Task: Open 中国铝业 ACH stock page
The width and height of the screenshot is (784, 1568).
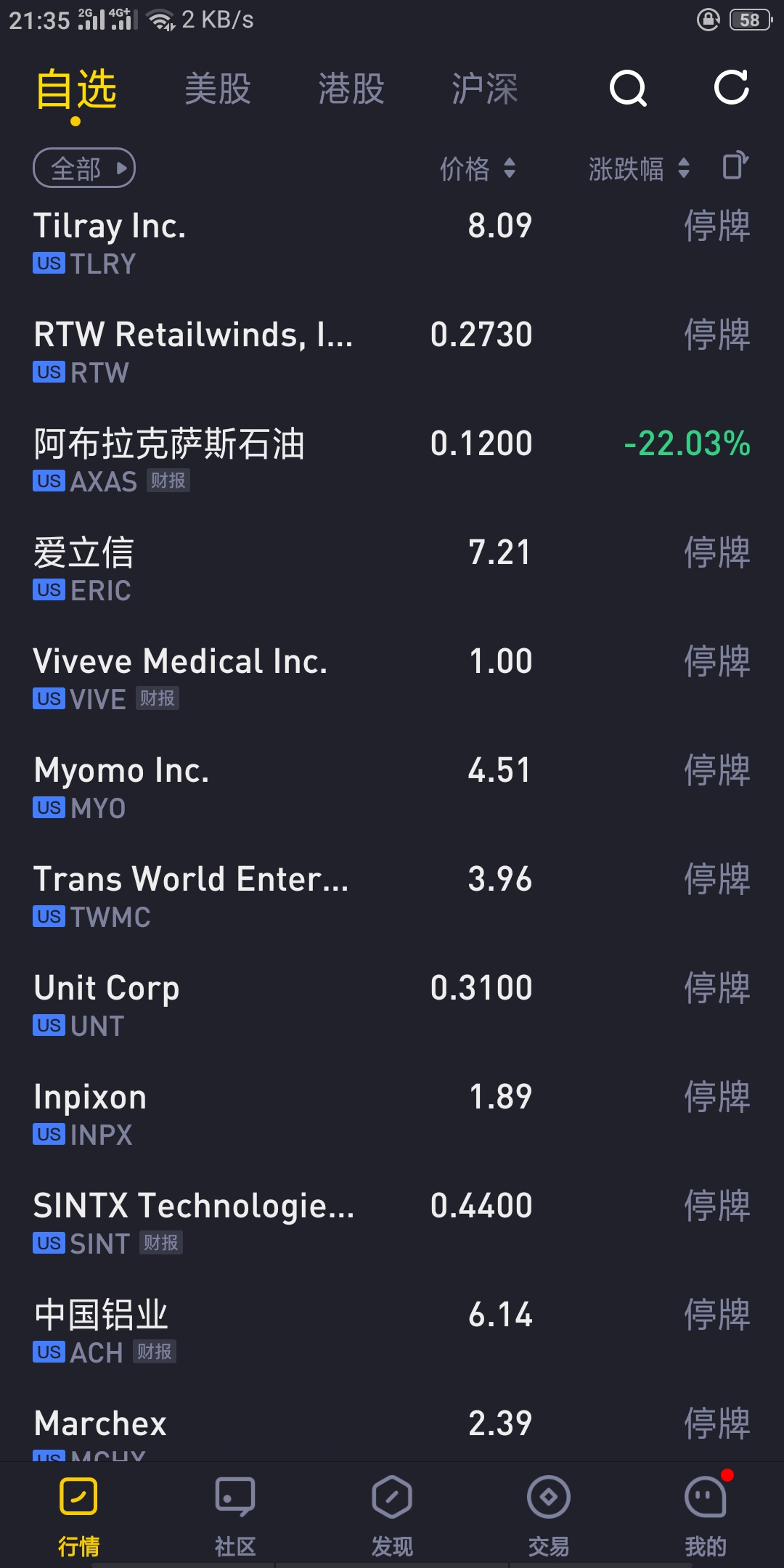Action: [x=392, y=1333]
